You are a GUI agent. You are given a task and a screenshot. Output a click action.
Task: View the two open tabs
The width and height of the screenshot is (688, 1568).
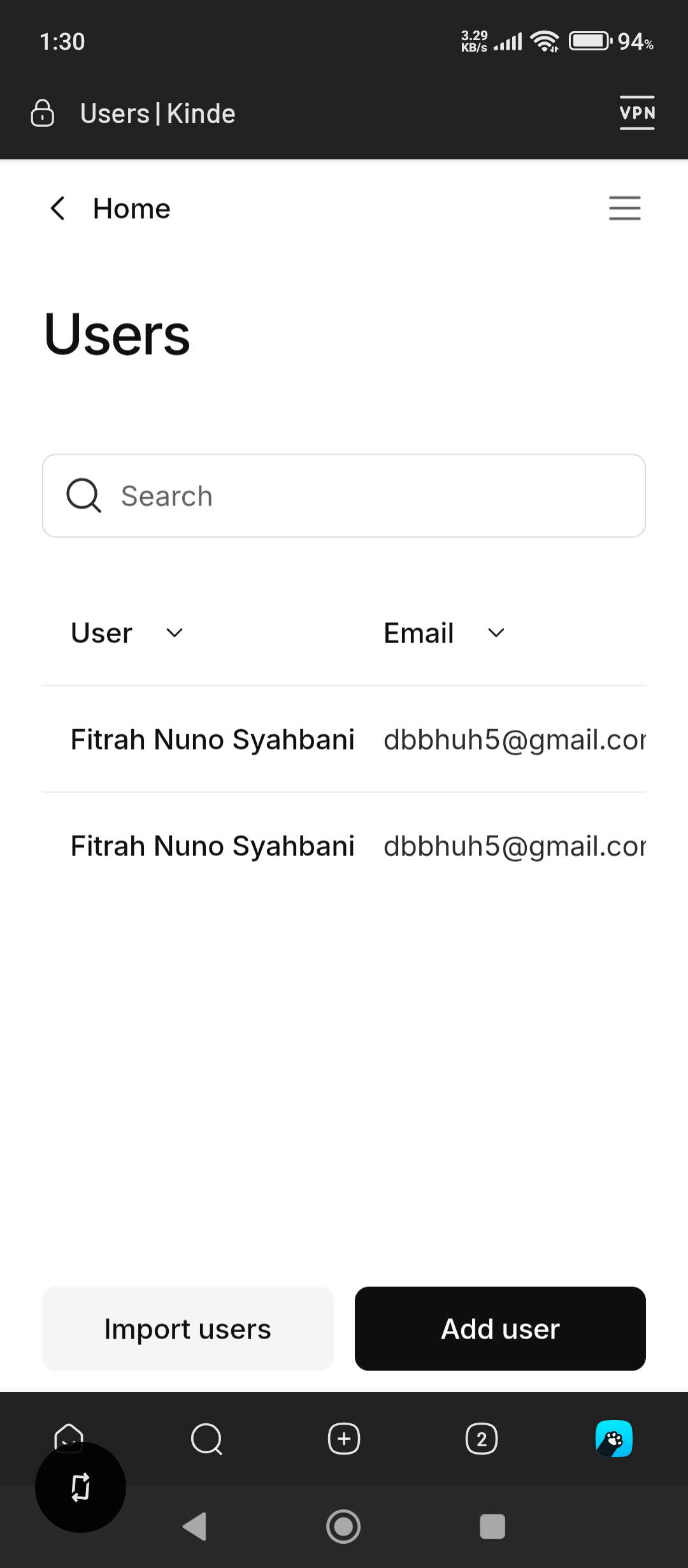[x=482, y=1439]
